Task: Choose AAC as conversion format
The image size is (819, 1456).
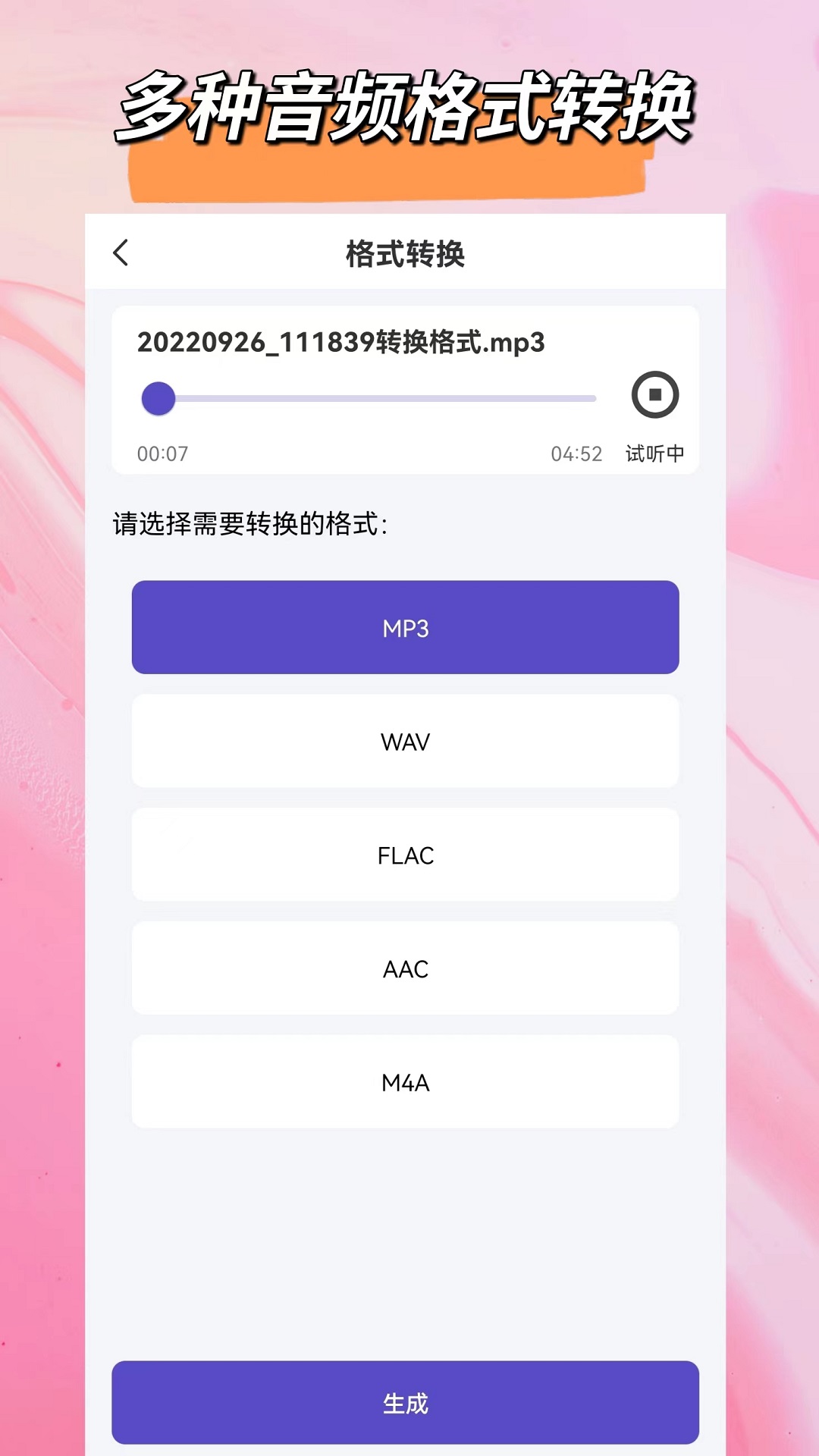Action: [404, 968]
